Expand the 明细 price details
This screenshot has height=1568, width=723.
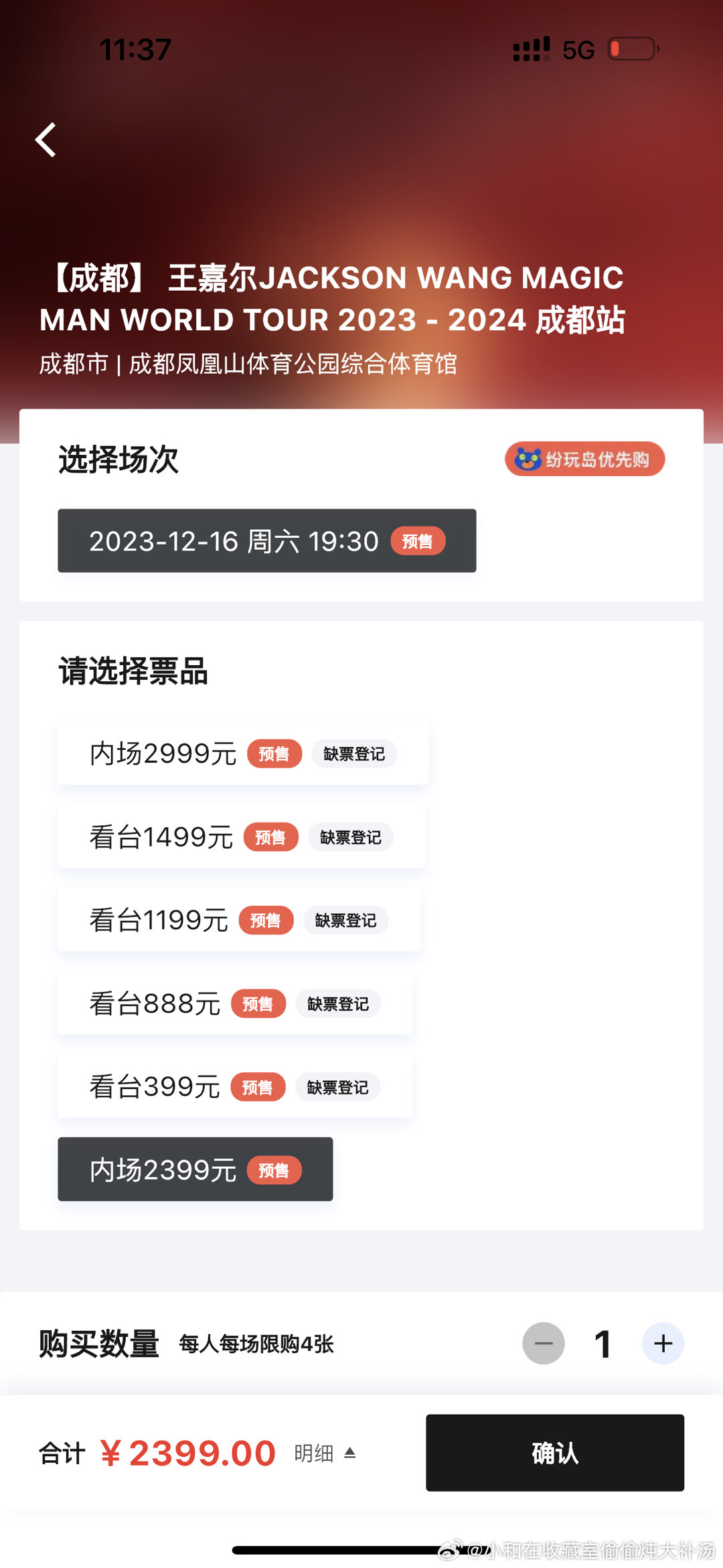(x=325, y=1453)
